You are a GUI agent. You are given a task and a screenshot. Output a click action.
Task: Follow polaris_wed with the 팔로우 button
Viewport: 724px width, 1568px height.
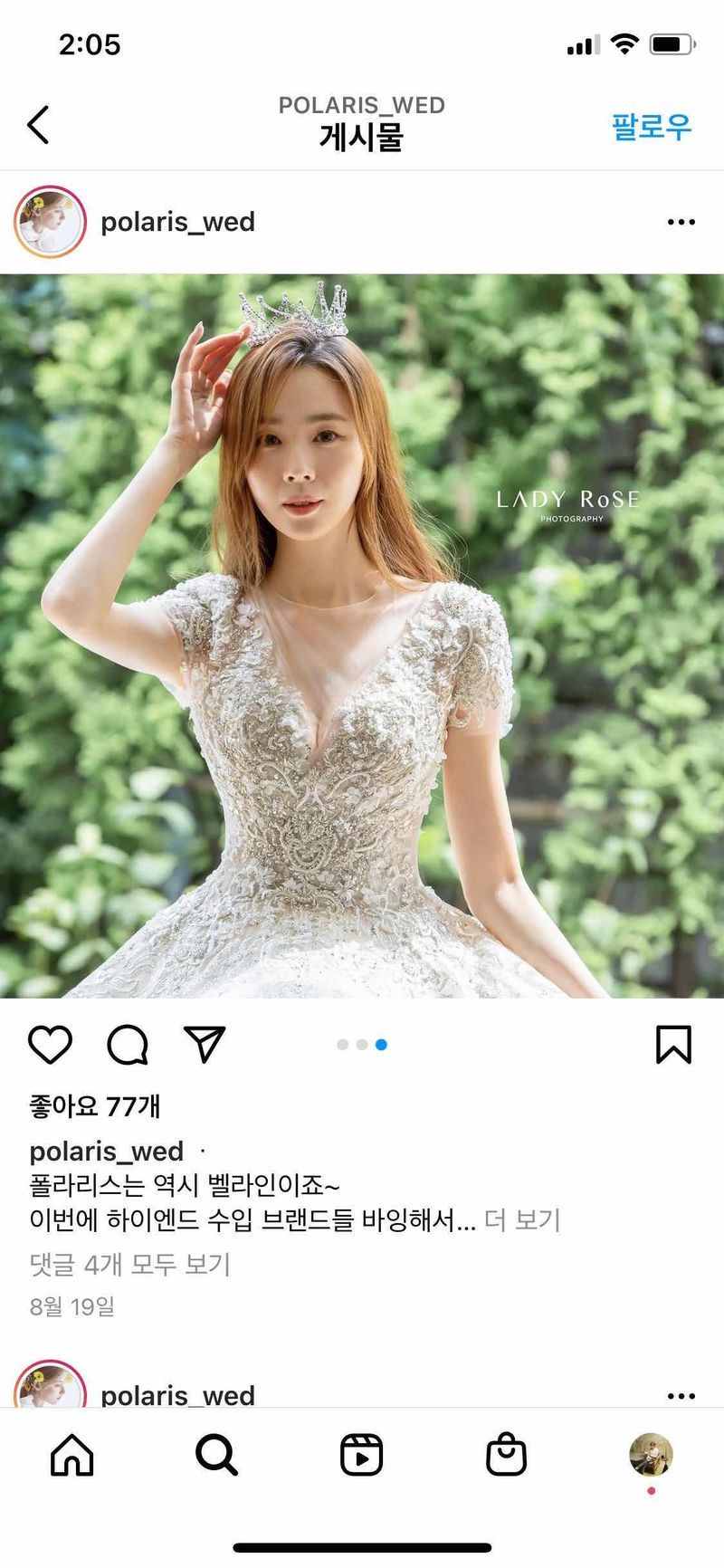pos(652,126)
